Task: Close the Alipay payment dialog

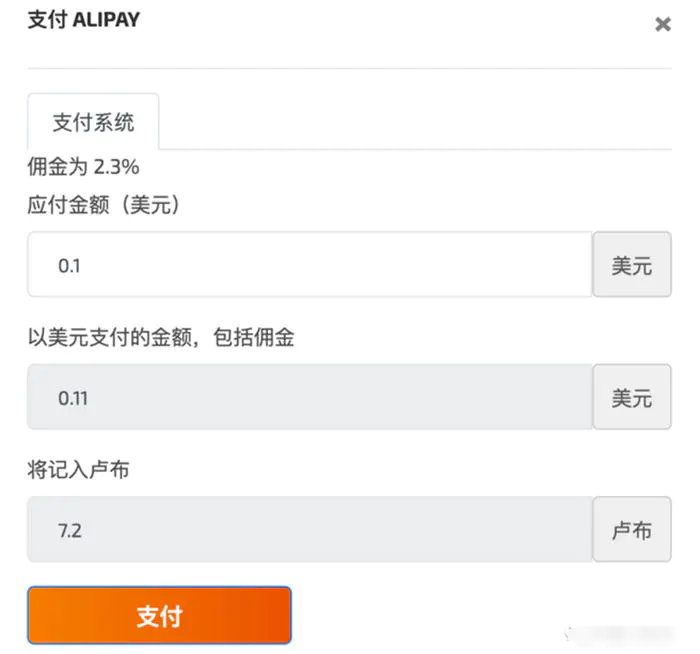Action: 662,25
